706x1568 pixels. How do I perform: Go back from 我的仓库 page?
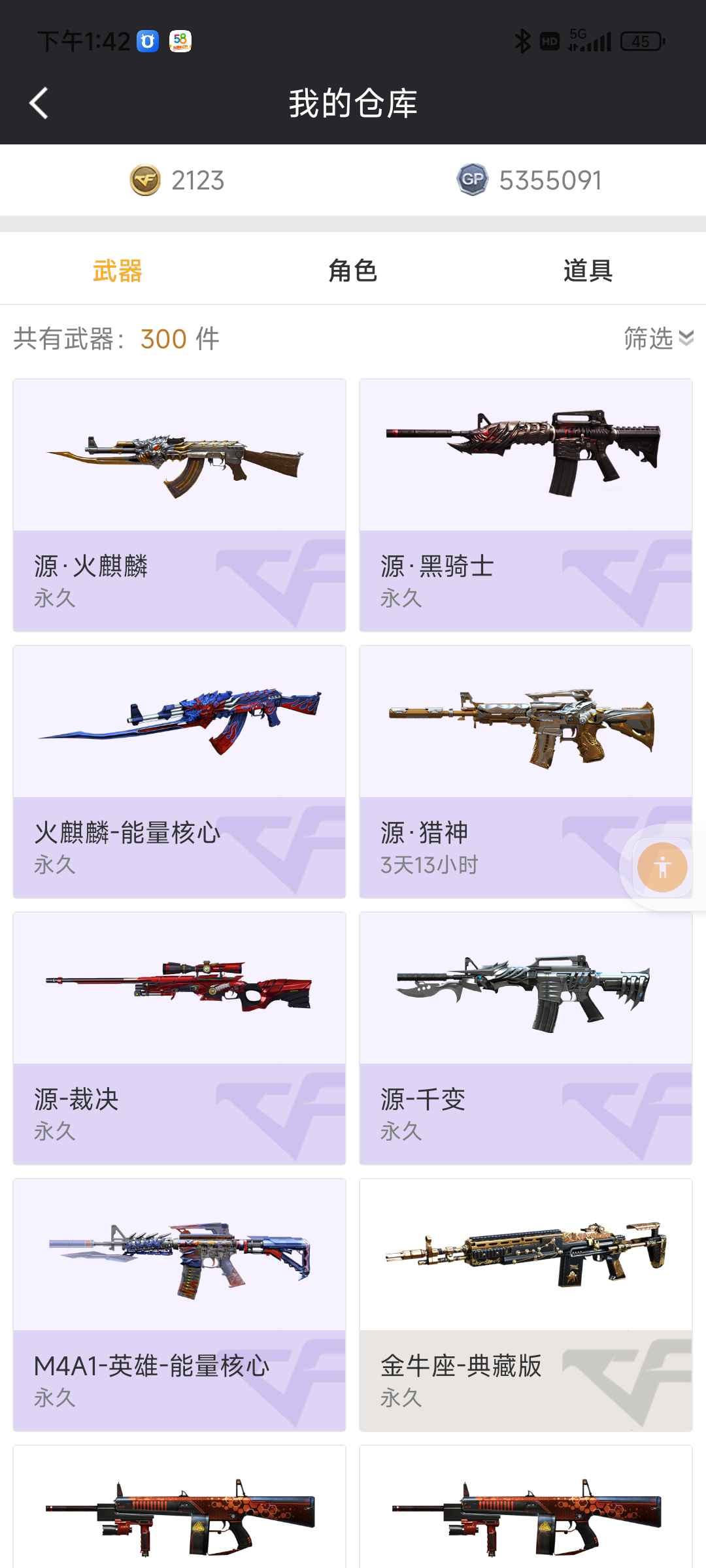point(39,103)
